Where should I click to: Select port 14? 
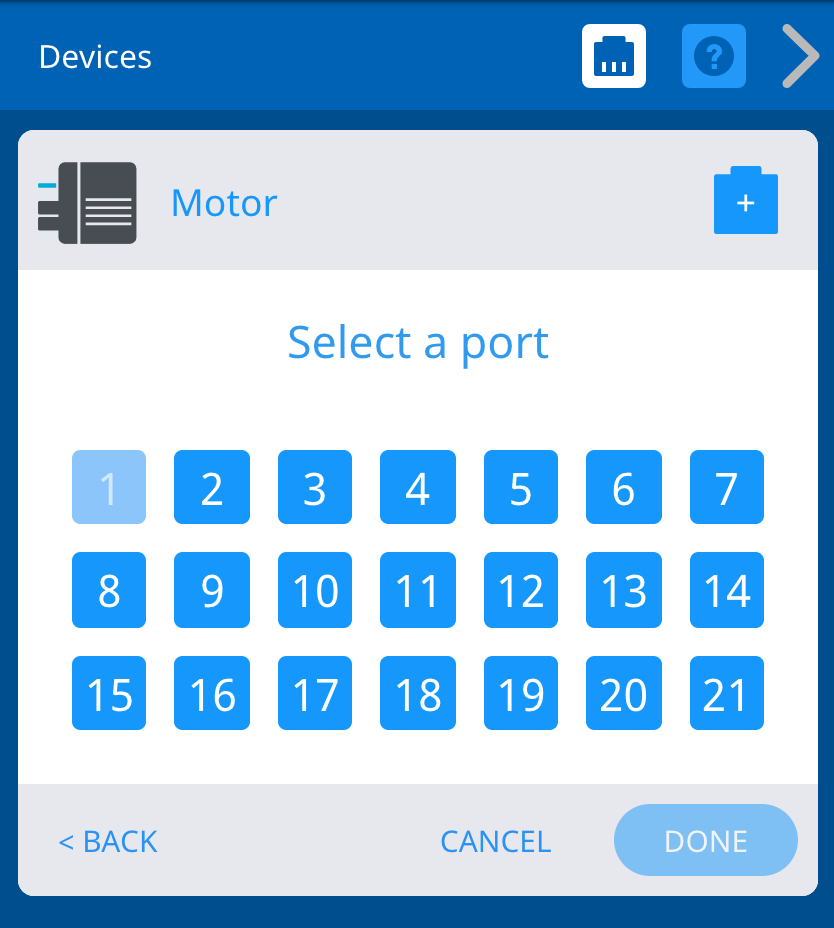tap(727, 590)
